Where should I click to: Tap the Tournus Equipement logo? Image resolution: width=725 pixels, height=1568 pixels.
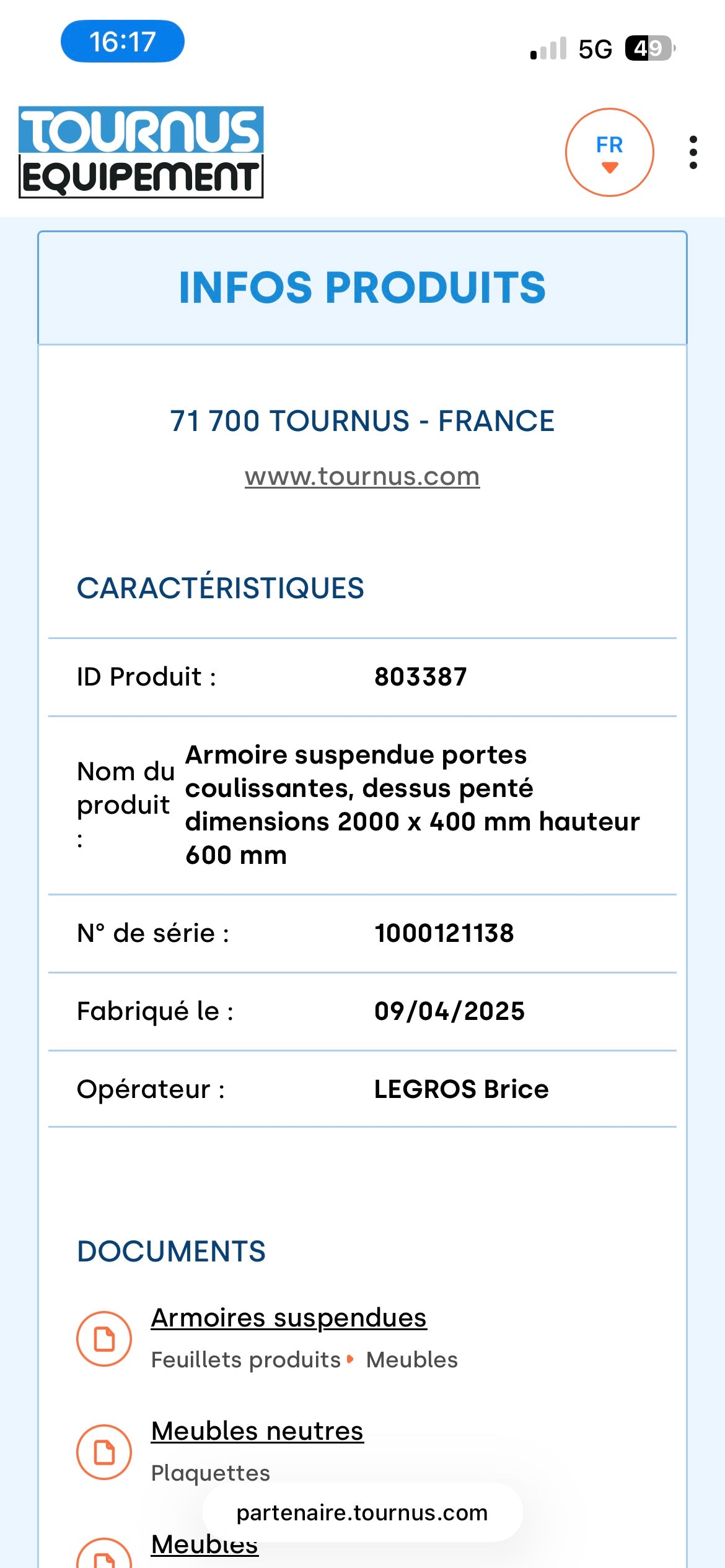[x=141, y=152]
